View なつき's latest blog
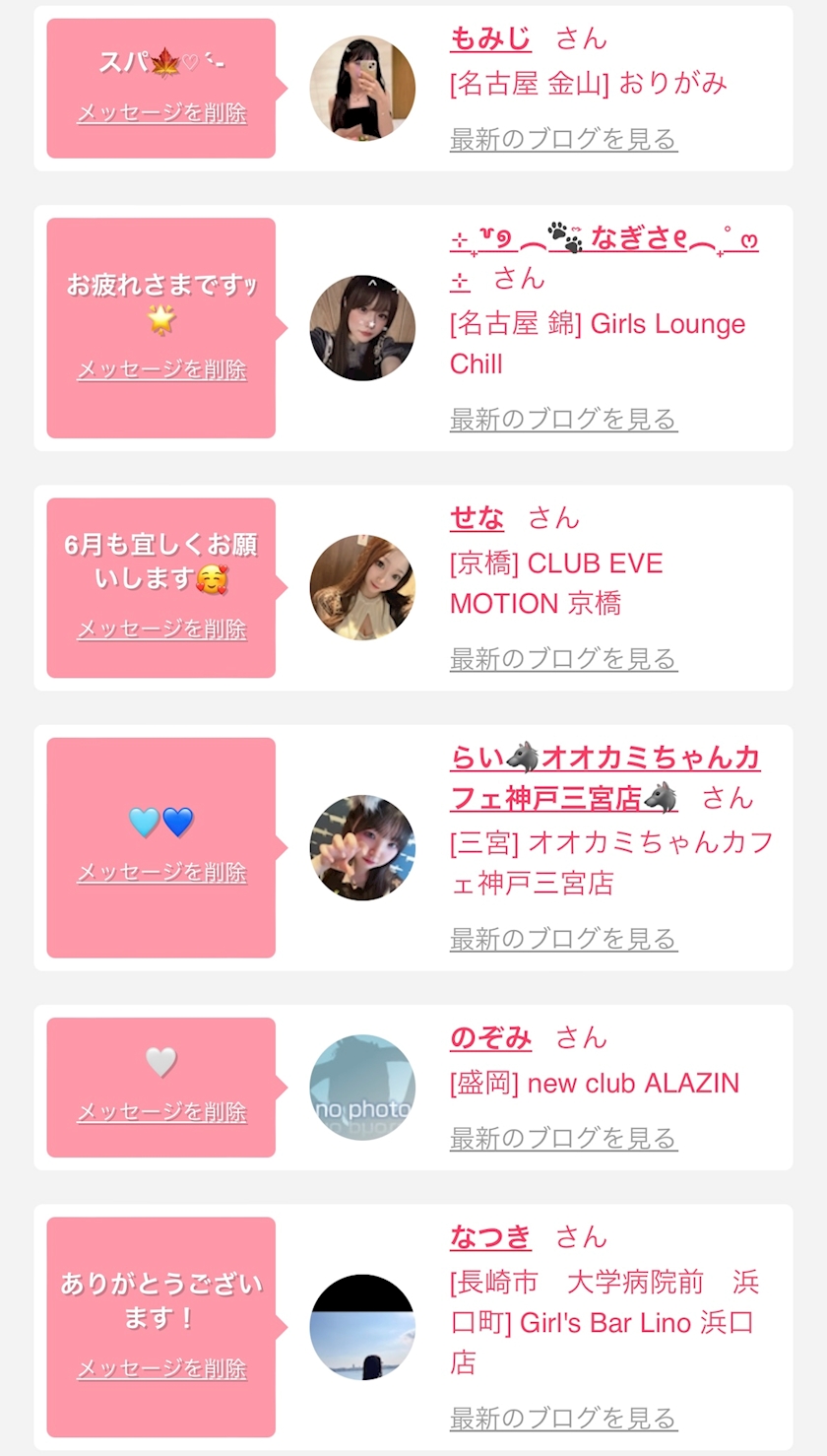The height and width of the screenshot is (1456, 827). point(563,1419)
